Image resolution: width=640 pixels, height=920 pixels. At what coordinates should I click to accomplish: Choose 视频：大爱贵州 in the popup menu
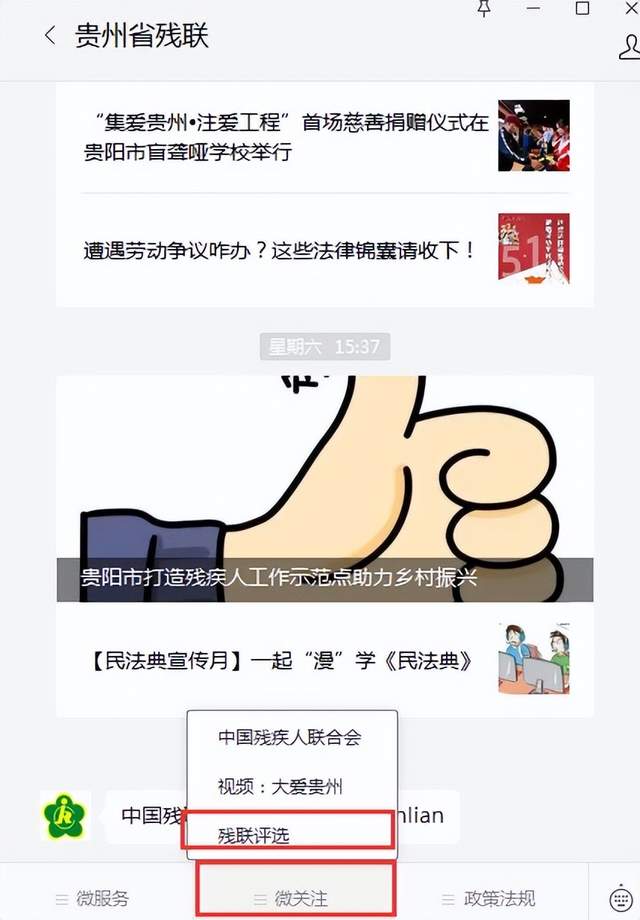point(280,786)
